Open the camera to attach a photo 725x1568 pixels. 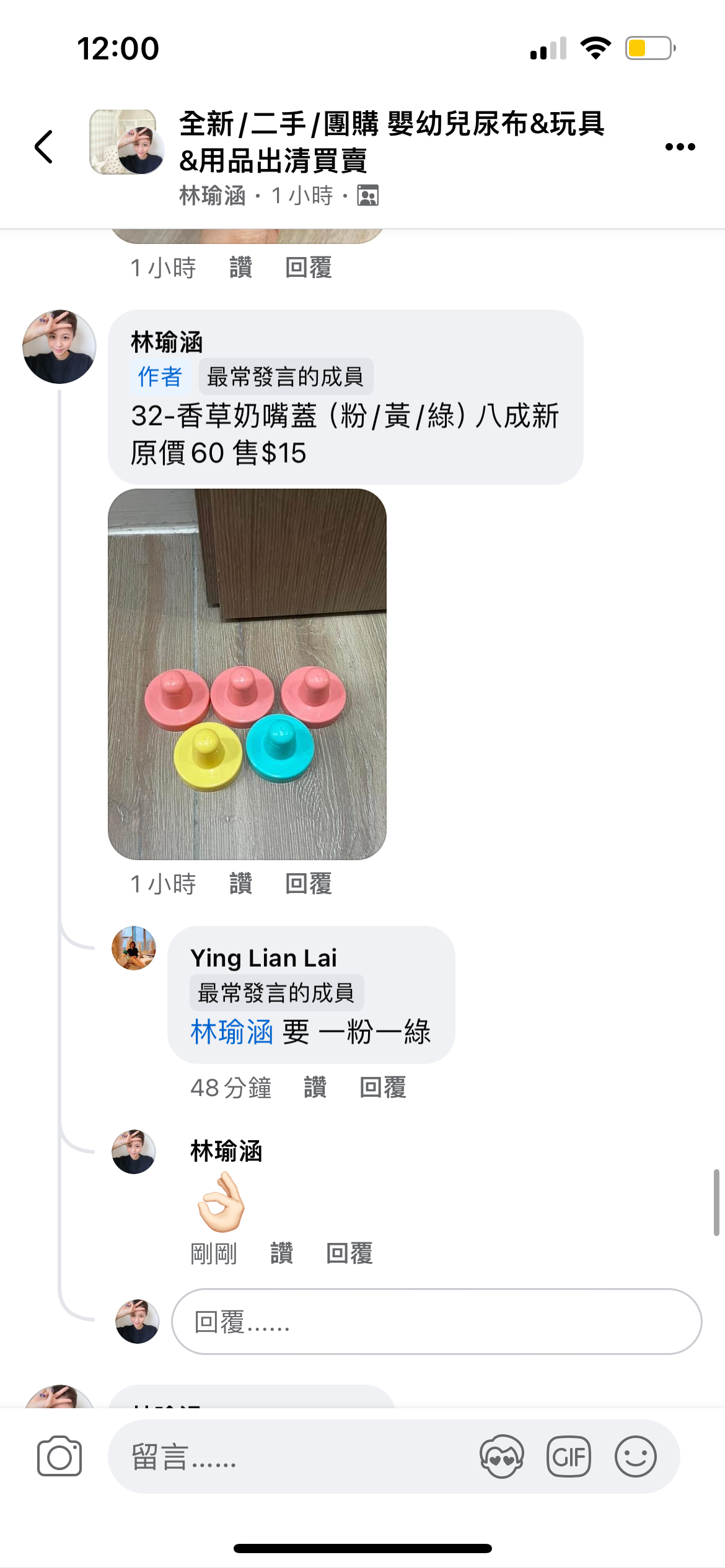pos(59,1457)
